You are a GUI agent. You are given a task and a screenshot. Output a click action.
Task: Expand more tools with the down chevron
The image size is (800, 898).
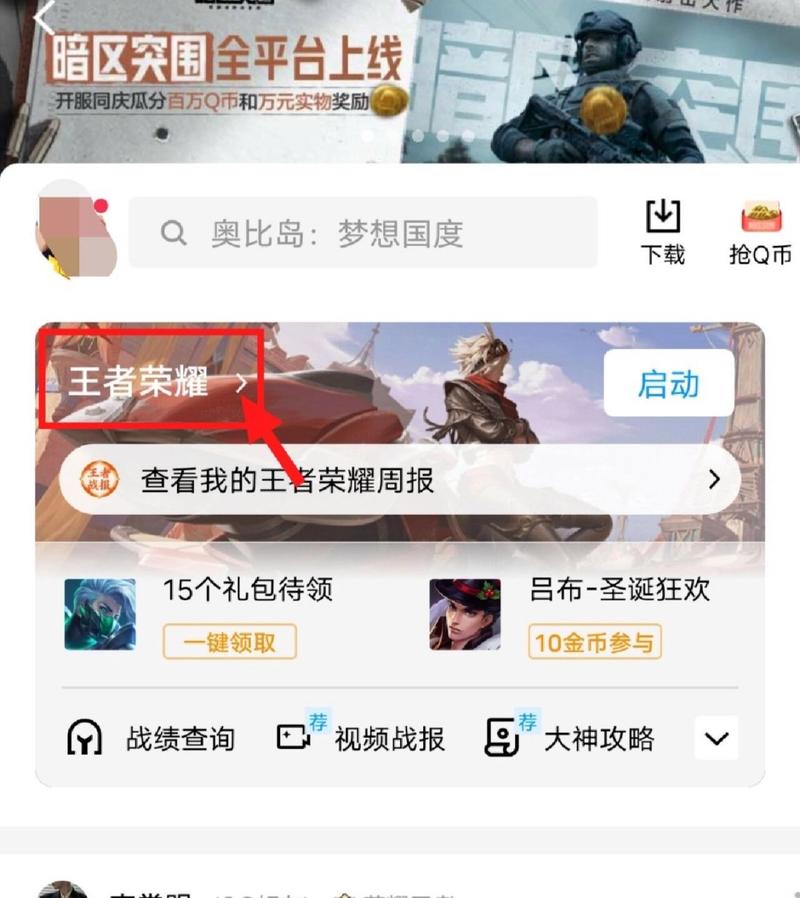(x=716, y=739)
